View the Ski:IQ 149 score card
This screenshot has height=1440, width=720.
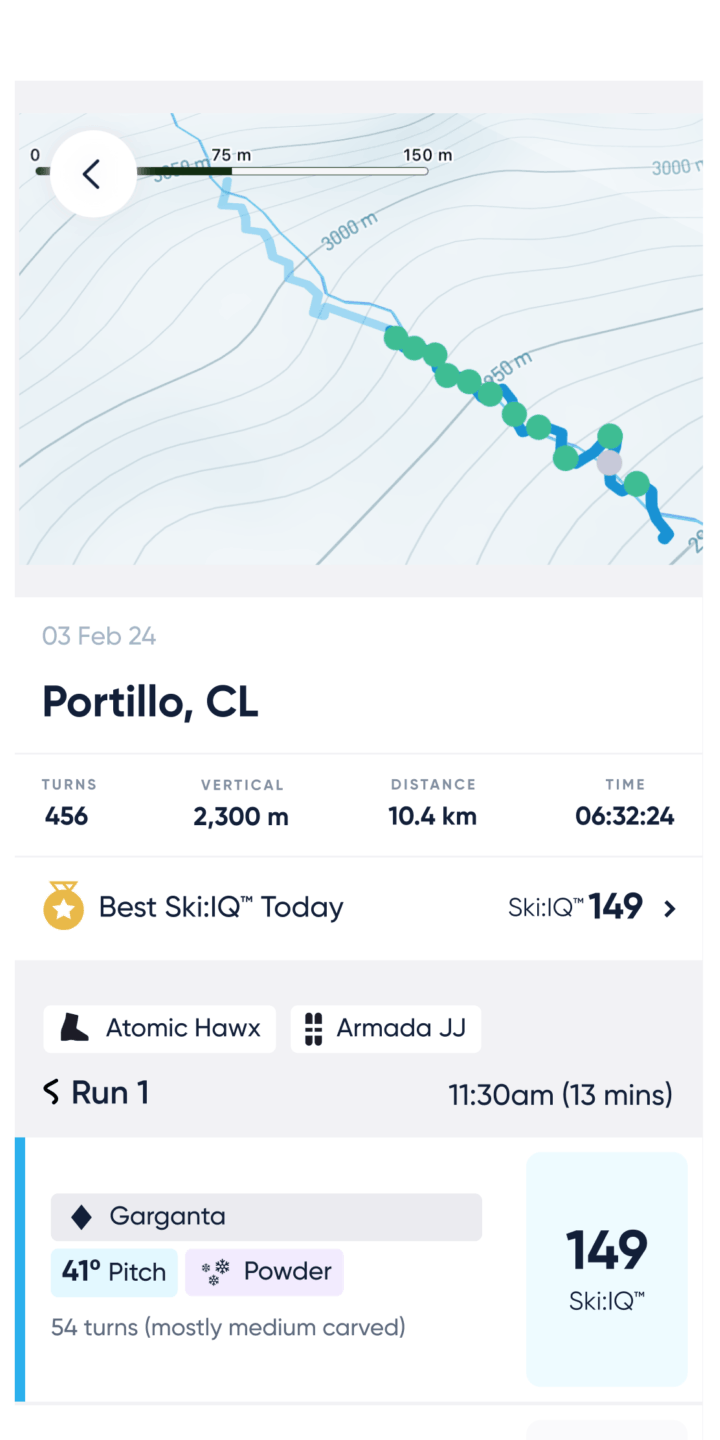click(x=606, y=1268)
